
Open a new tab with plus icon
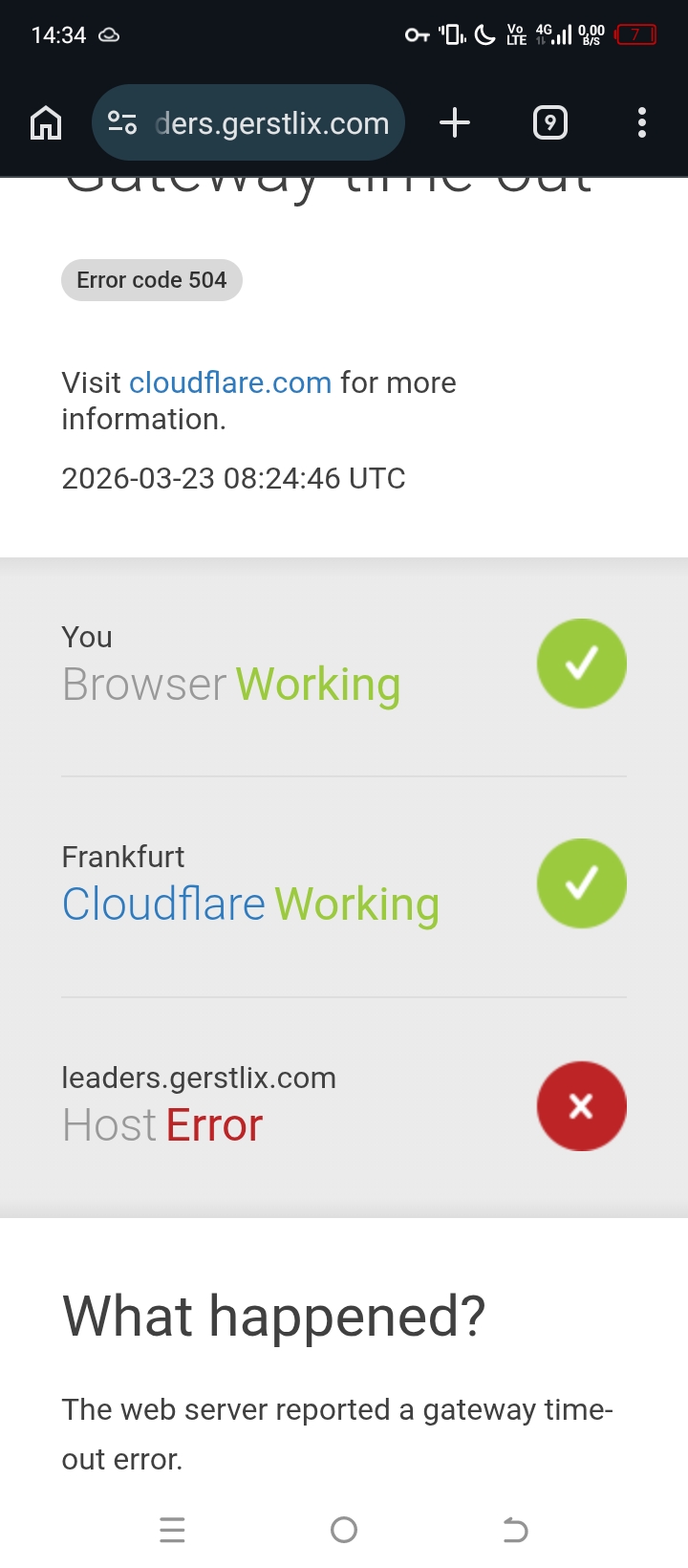pyautogui.click(x=455, y=123)
